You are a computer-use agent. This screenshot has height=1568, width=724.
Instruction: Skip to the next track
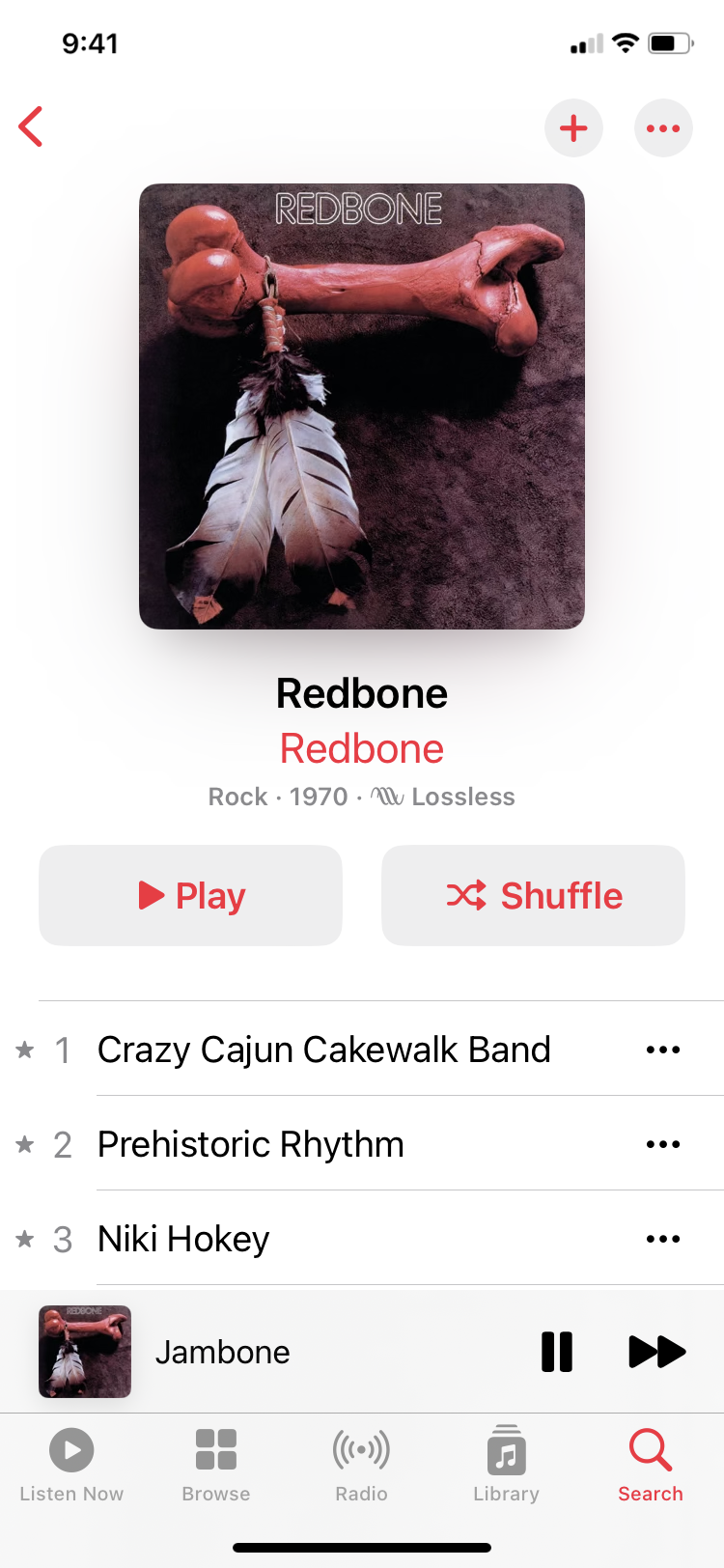656,1352
